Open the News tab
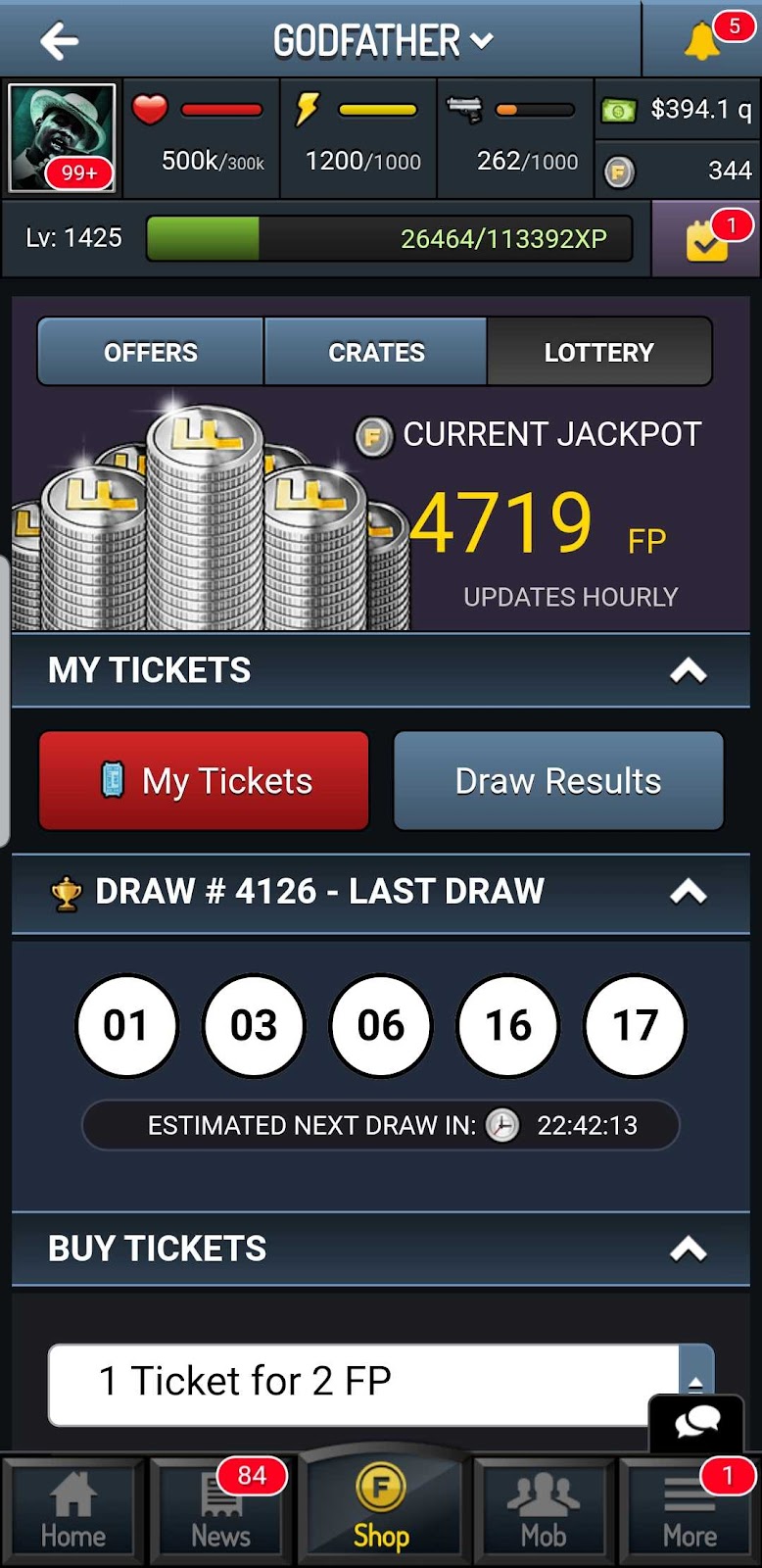The height and width of the screenshot is (1568, 762). 220,1509
